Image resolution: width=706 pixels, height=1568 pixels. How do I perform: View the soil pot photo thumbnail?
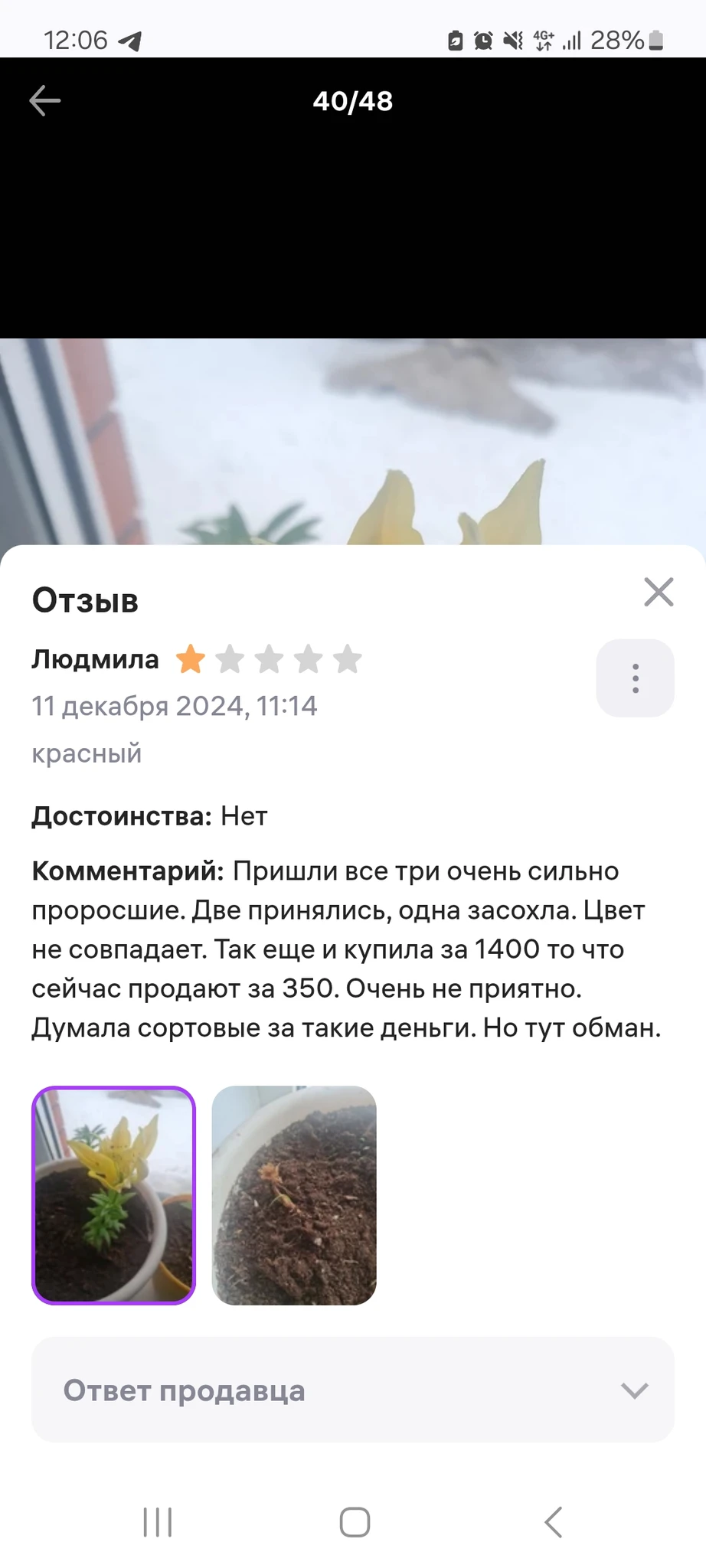tap(294, 1195)
